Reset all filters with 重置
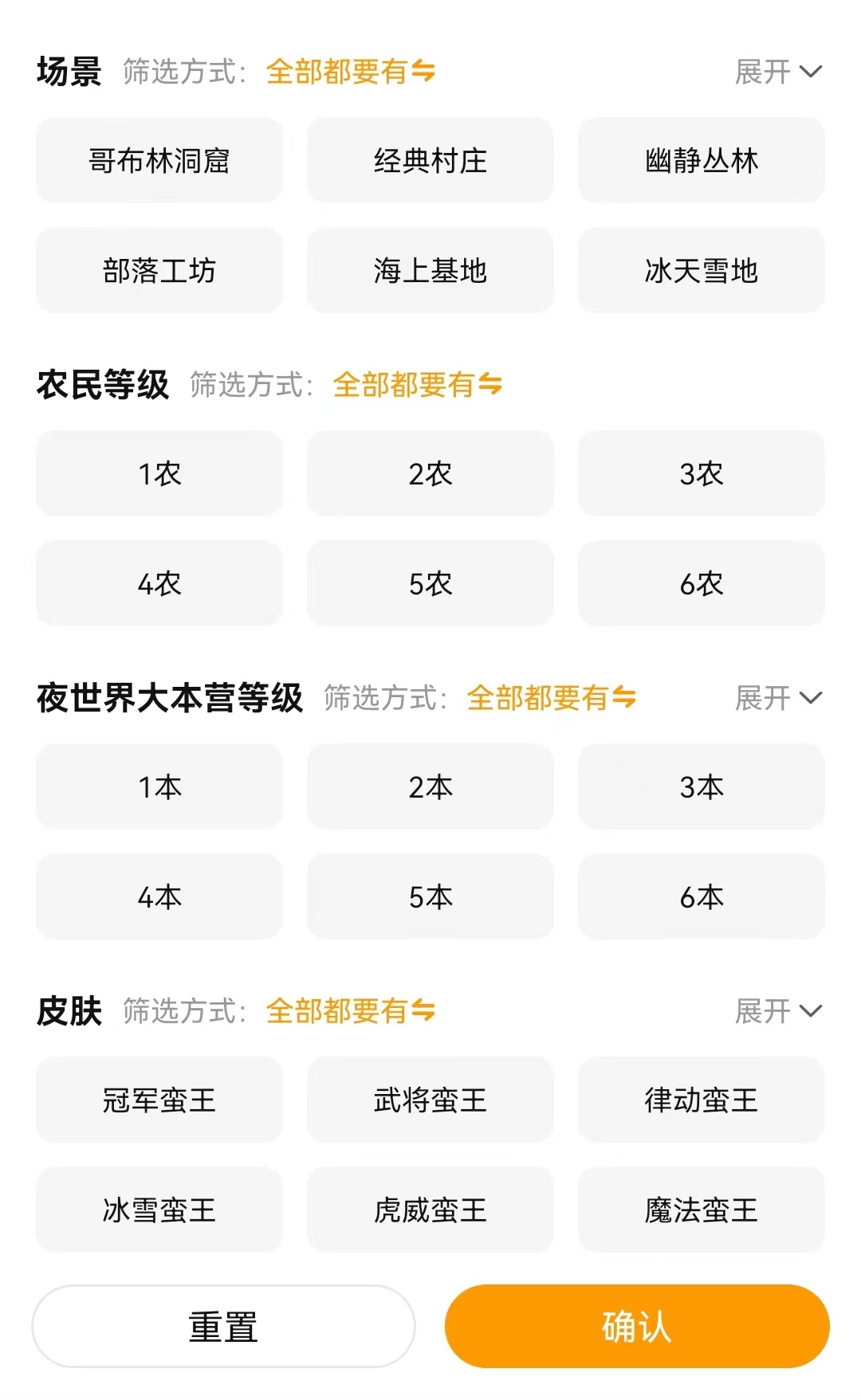 [x=223, y=1326]
